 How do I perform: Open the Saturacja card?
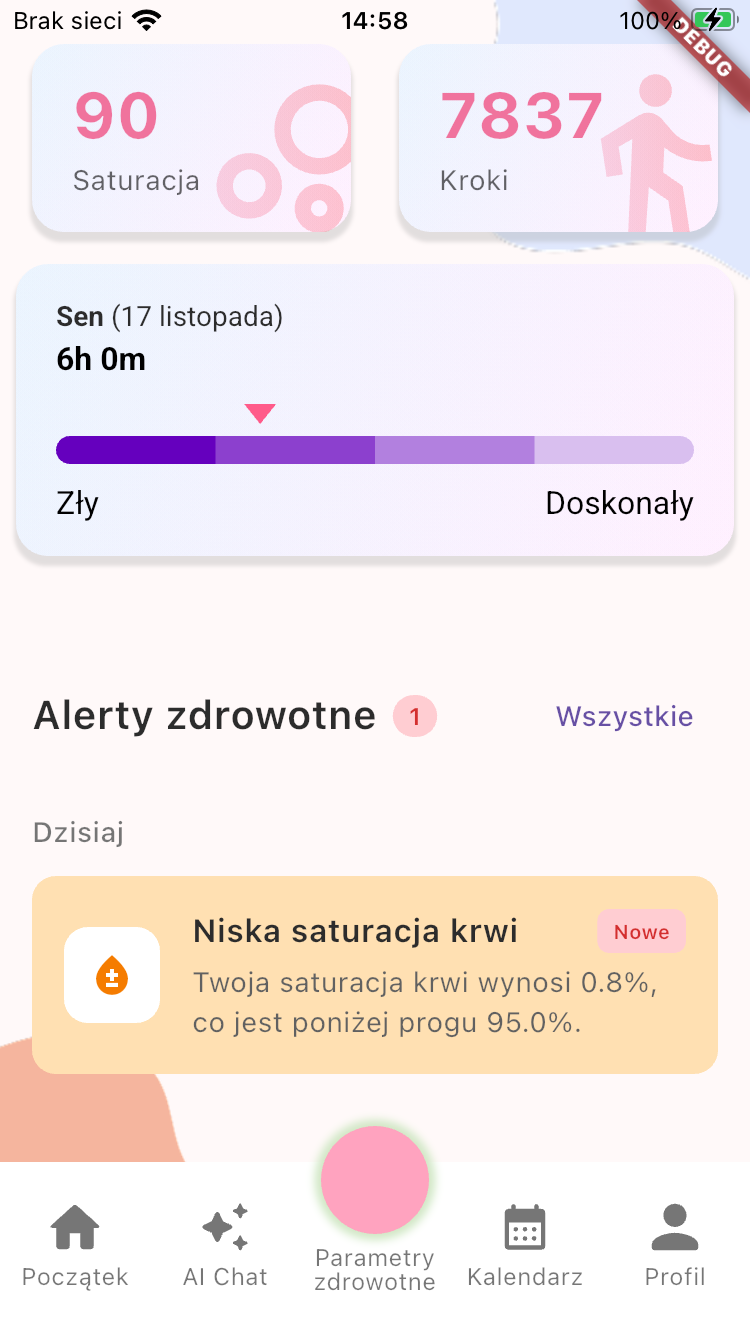(191, 138)
